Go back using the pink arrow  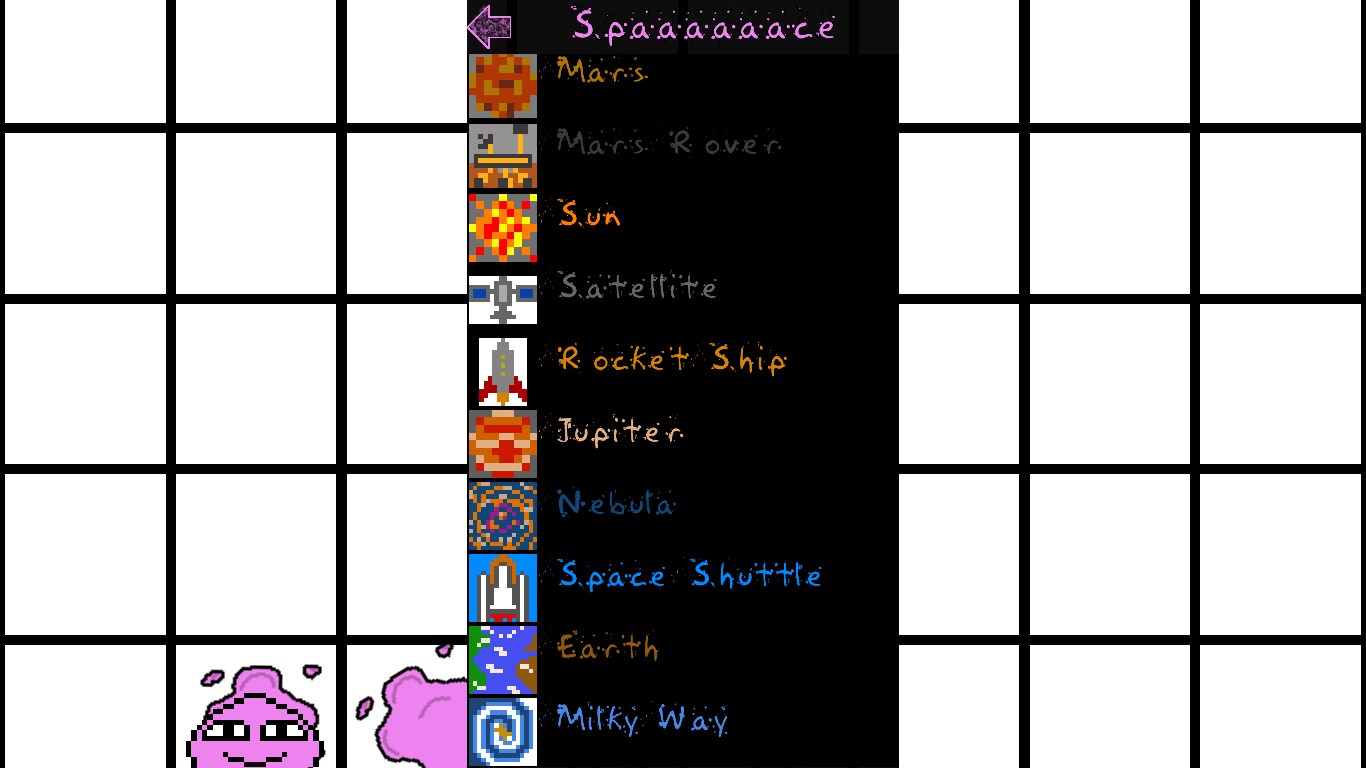coord(490,26)
